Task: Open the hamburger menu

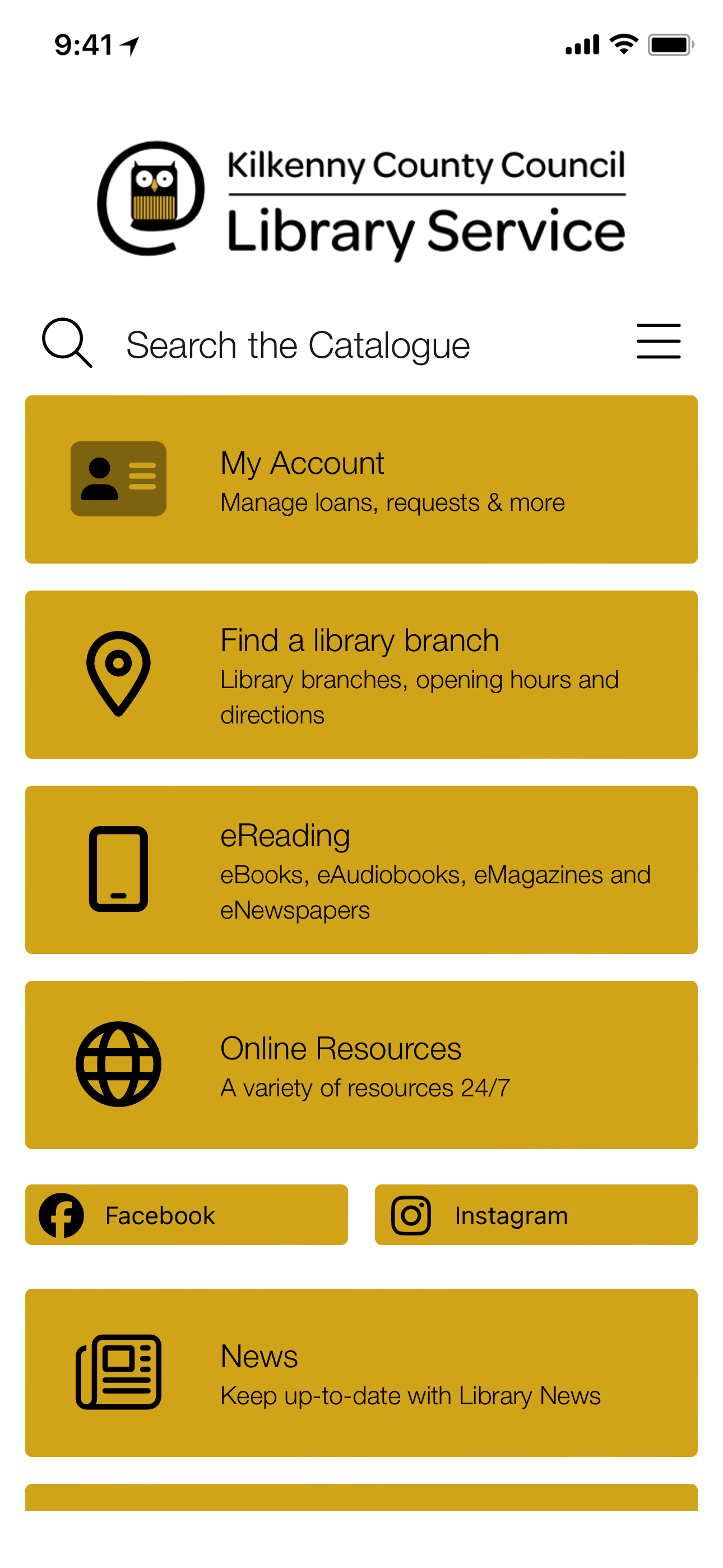Action: 658,342
